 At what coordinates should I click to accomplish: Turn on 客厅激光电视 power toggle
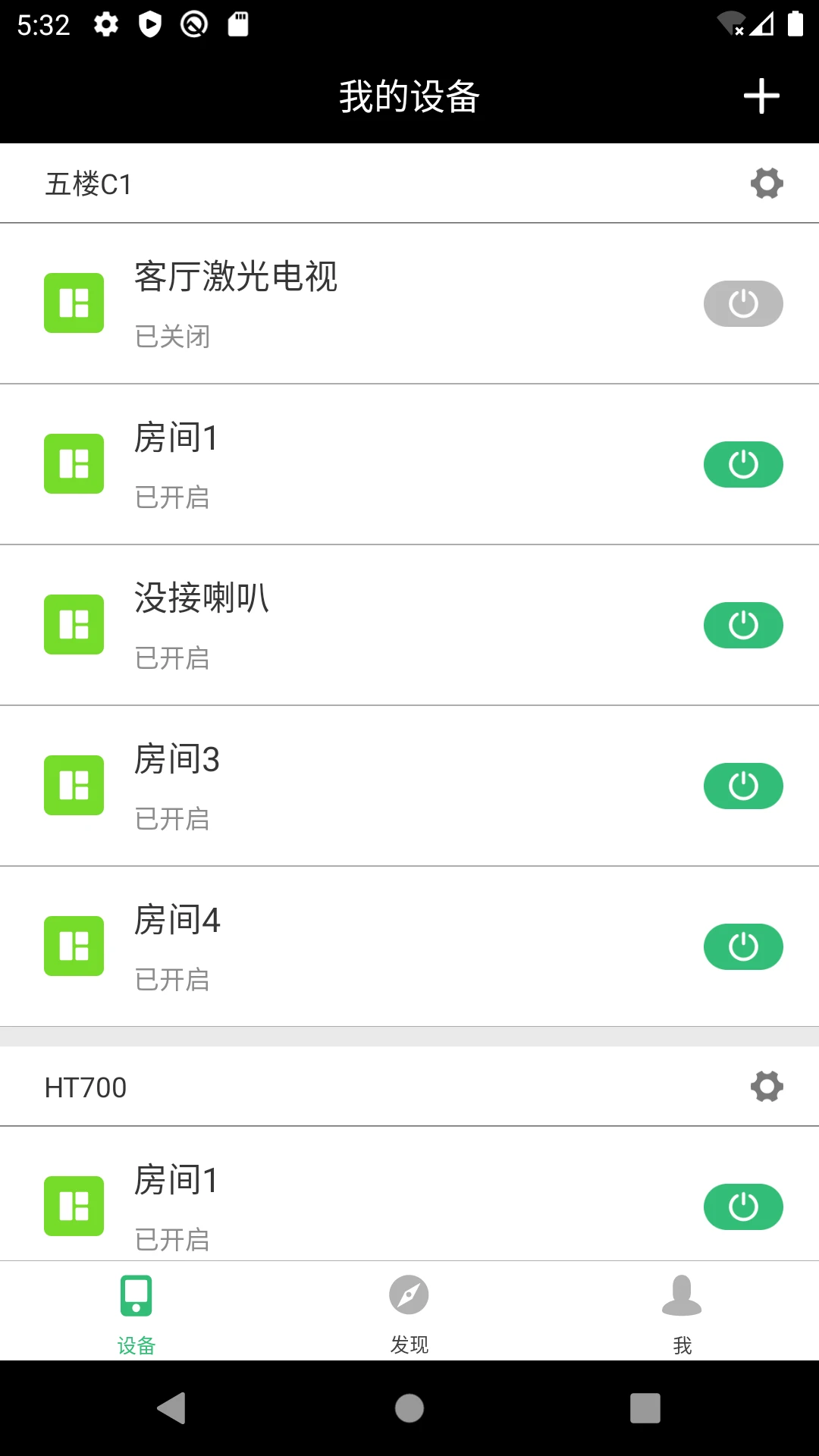click(743, 304)
